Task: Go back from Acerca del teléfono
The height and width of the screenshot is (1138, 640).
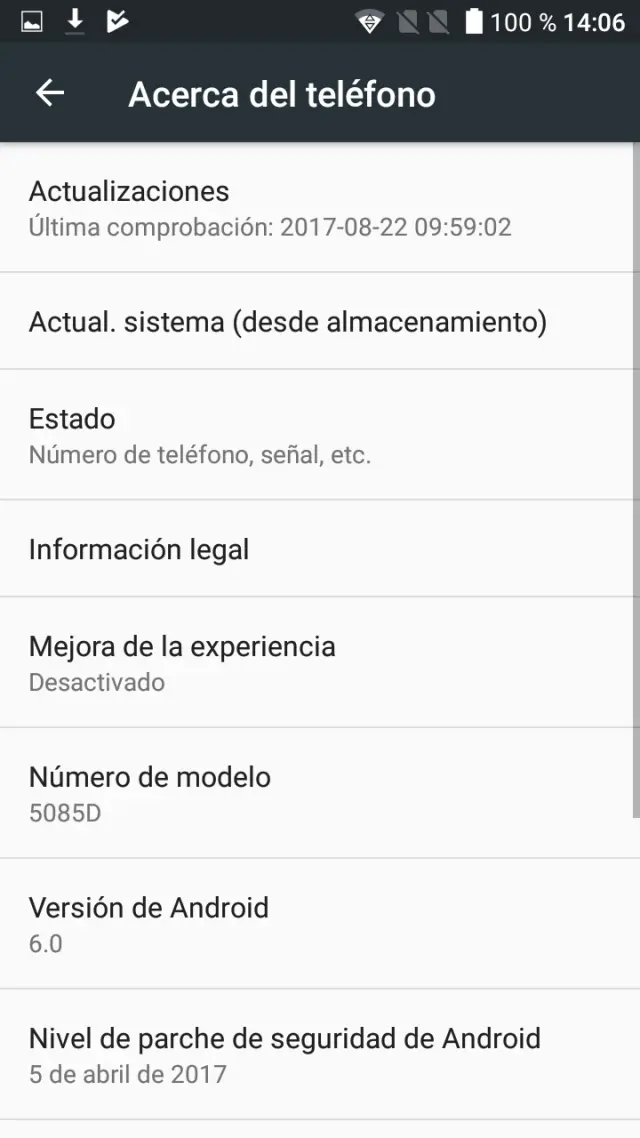Action: 49,93
